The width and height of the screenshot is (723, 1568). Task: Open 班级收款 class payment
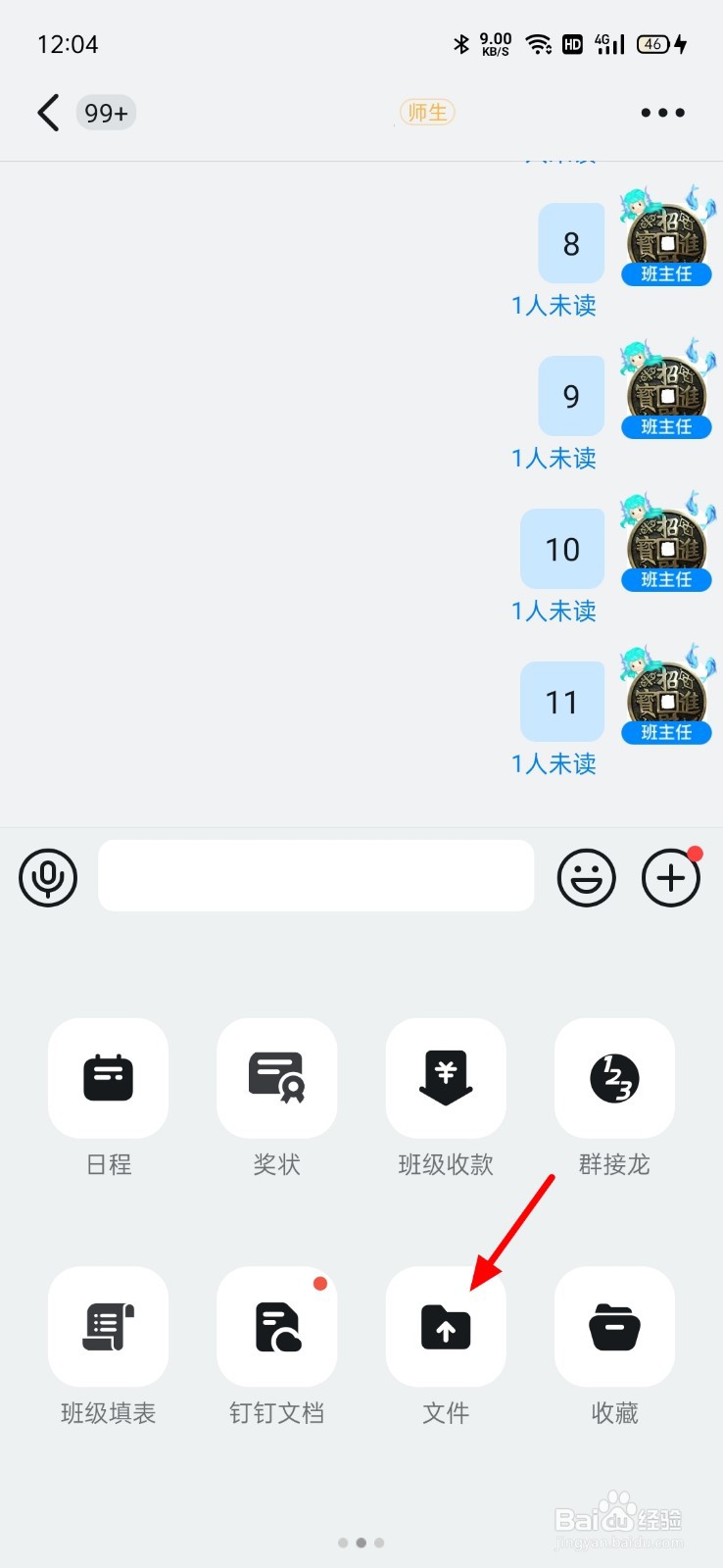coord(446,1078)
